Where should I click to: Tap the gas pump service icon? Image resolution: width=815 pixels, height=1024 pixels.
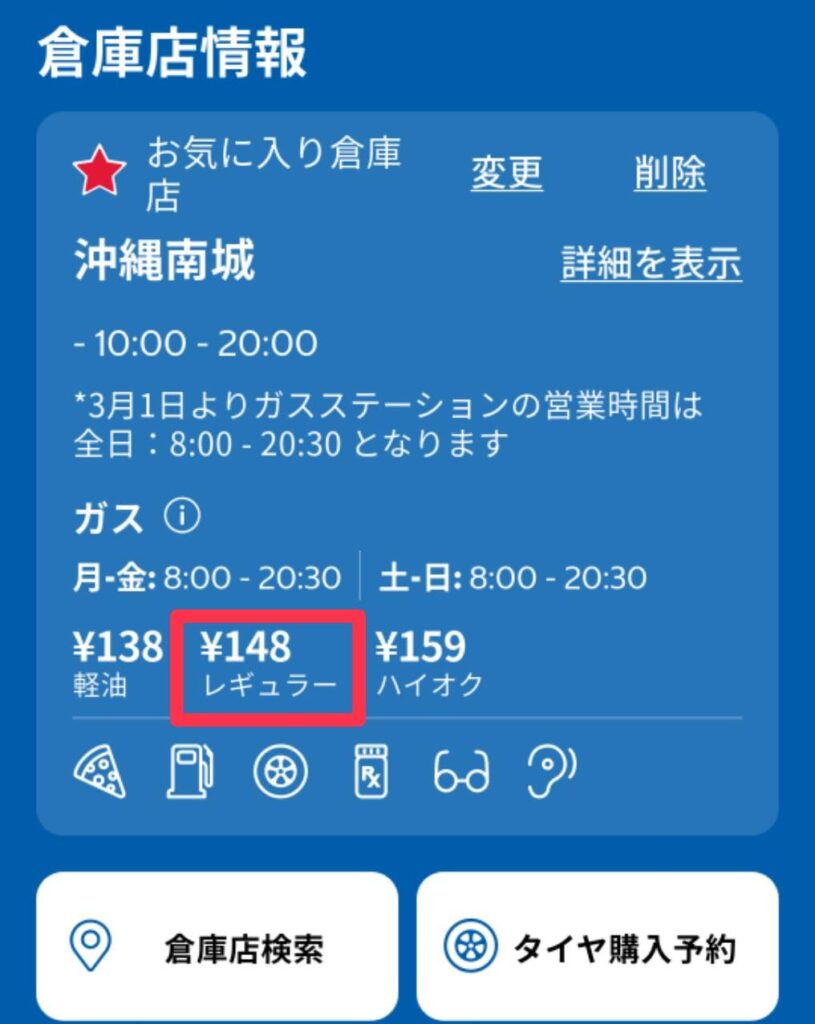pyautogui.click(x=190, y=773)
